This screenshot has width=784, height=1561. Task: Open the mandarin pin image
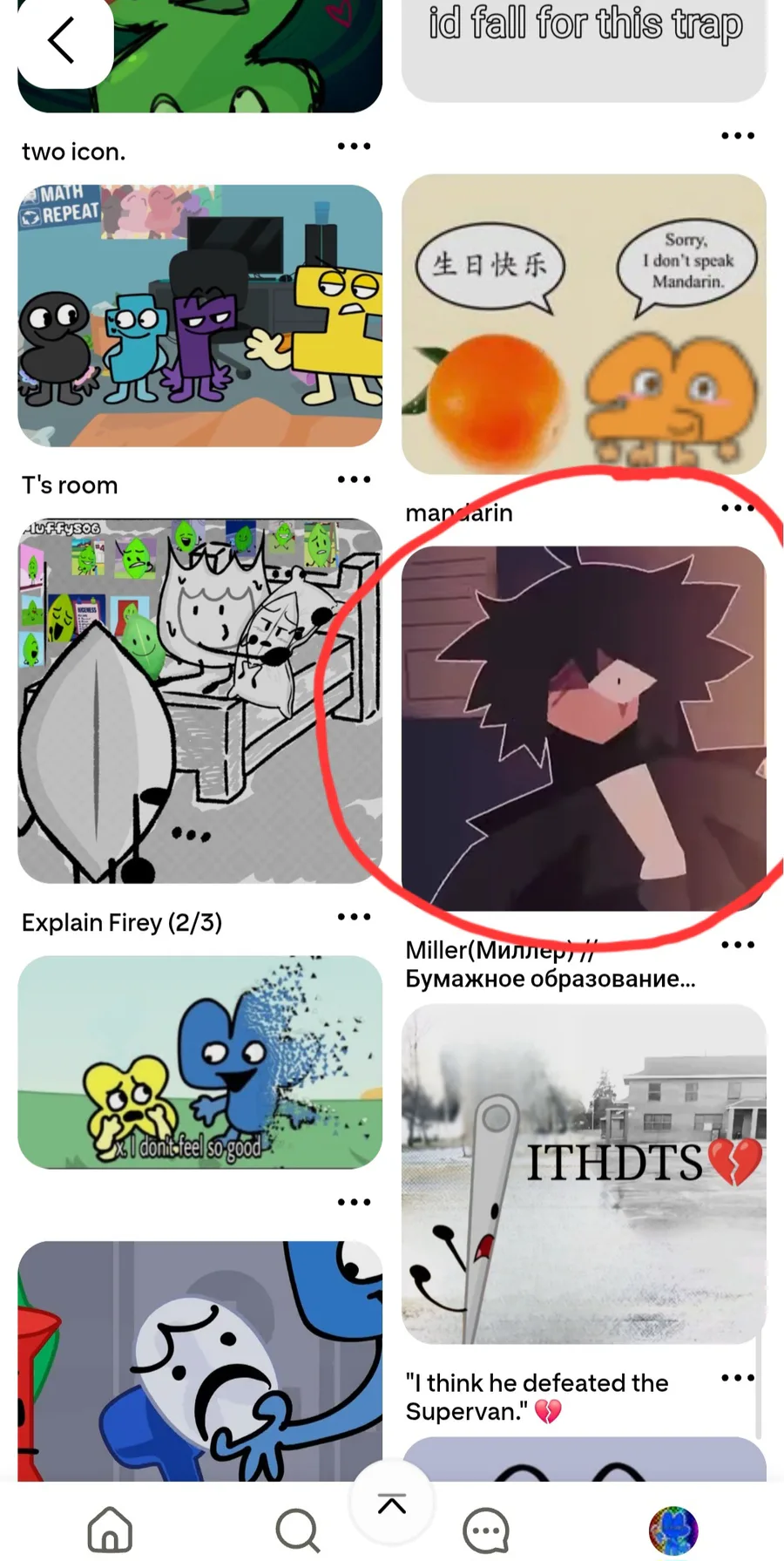(x=583, y=324)
